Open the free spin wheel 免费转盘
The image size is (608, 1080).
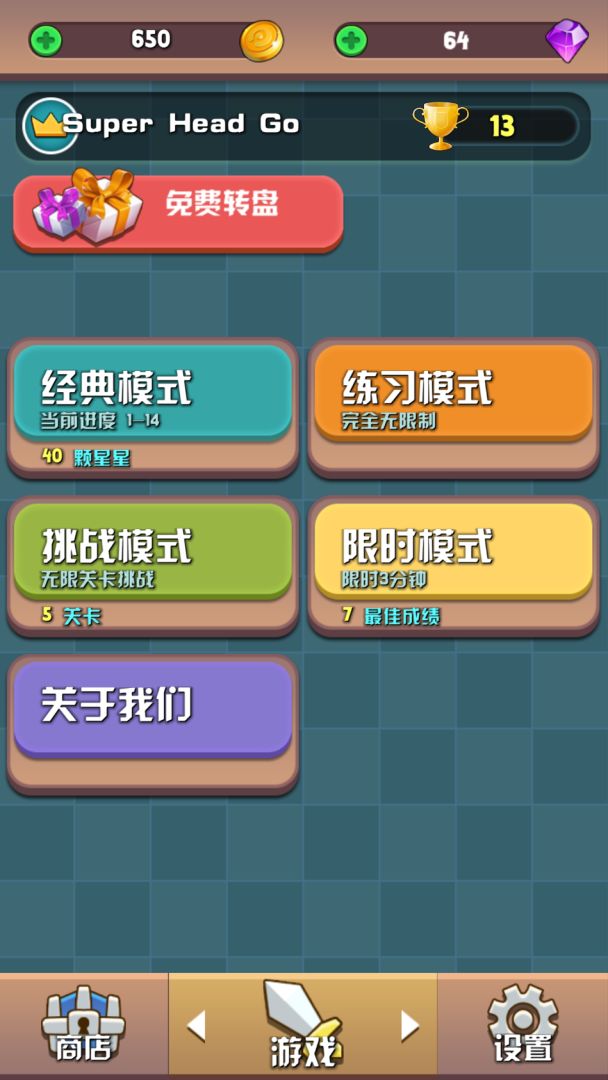tap(178, 211)
